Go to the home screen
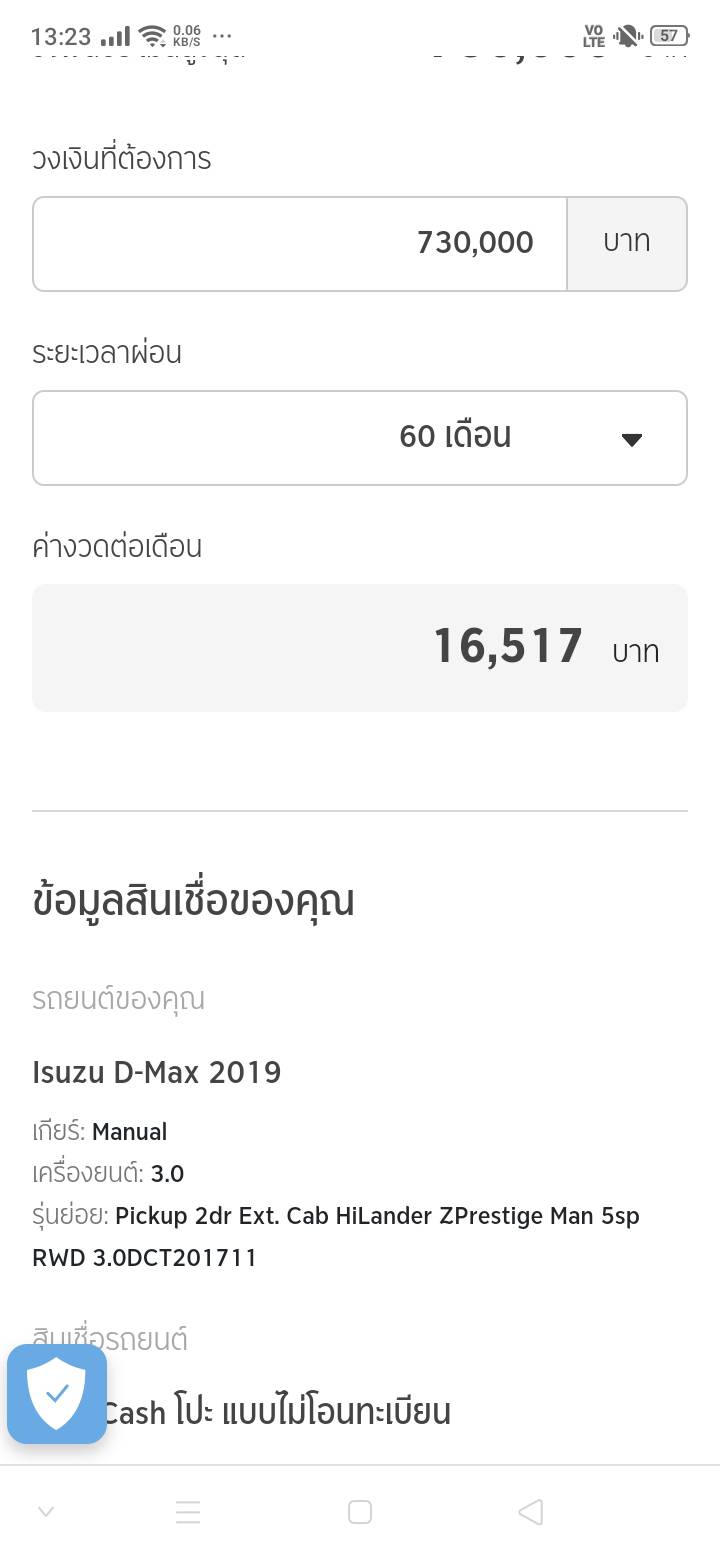 [360, 1512]
